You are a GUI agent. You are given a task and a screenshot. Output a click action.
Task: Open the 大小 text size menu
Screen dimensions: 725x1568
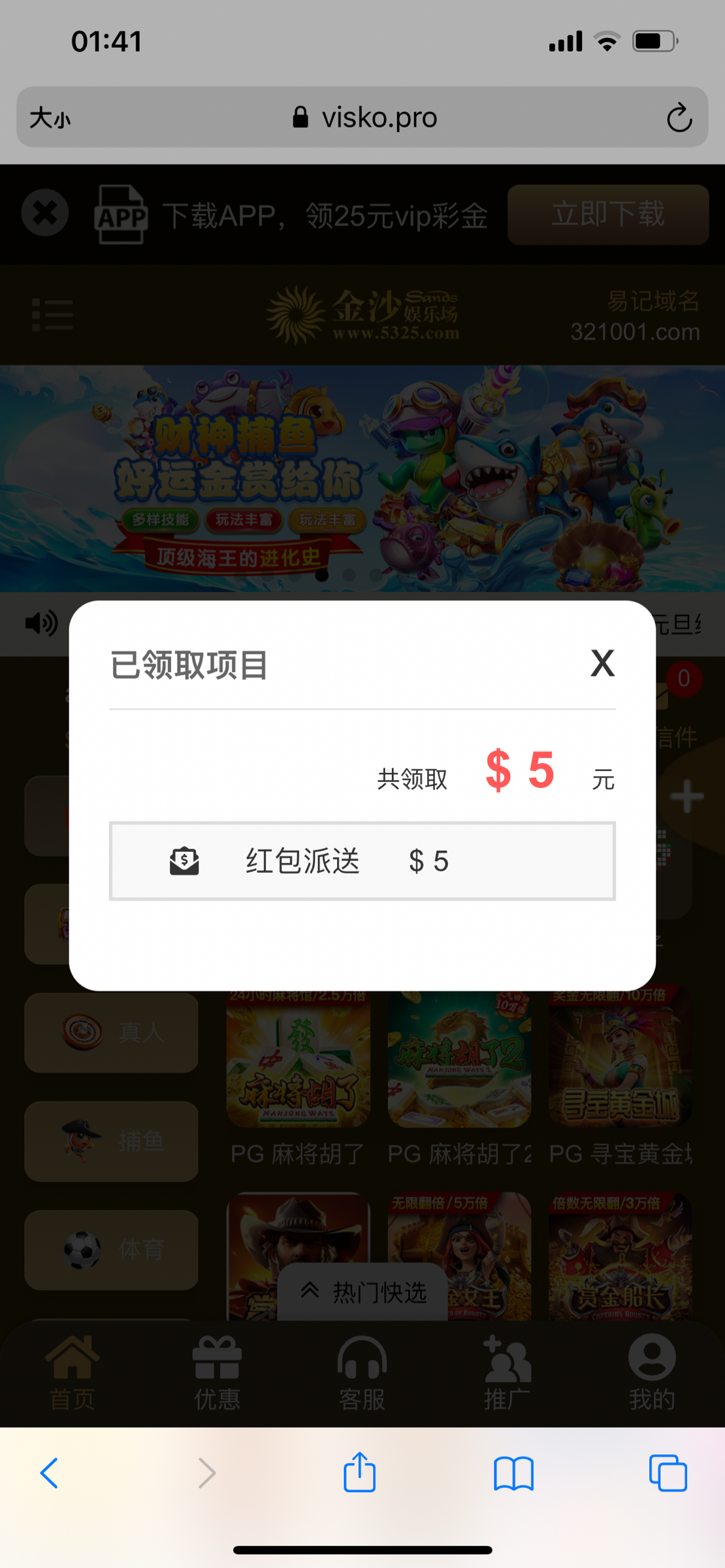tap(50, 118)
